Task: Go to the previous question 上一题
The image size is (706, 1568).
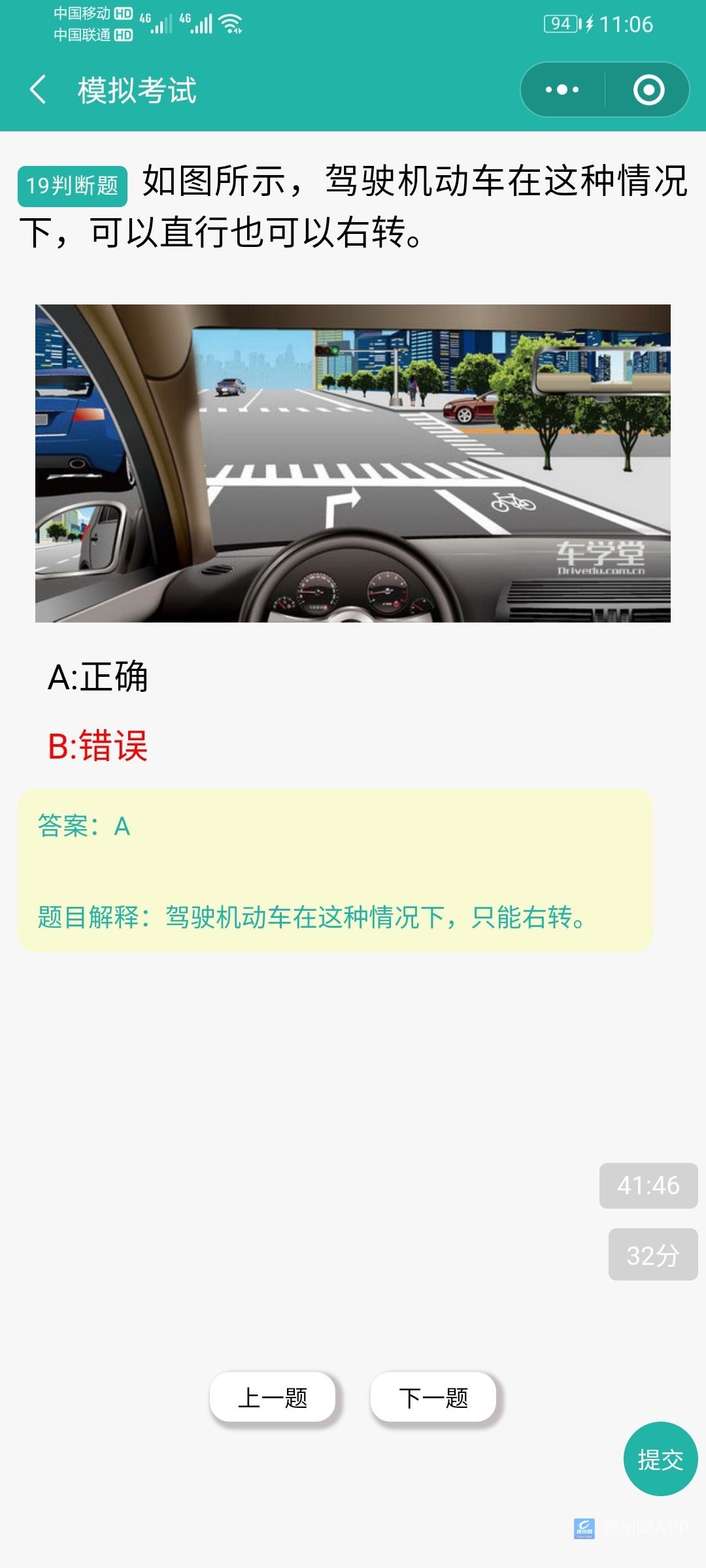Action: pyautogui.click(x=273, y=1397)
